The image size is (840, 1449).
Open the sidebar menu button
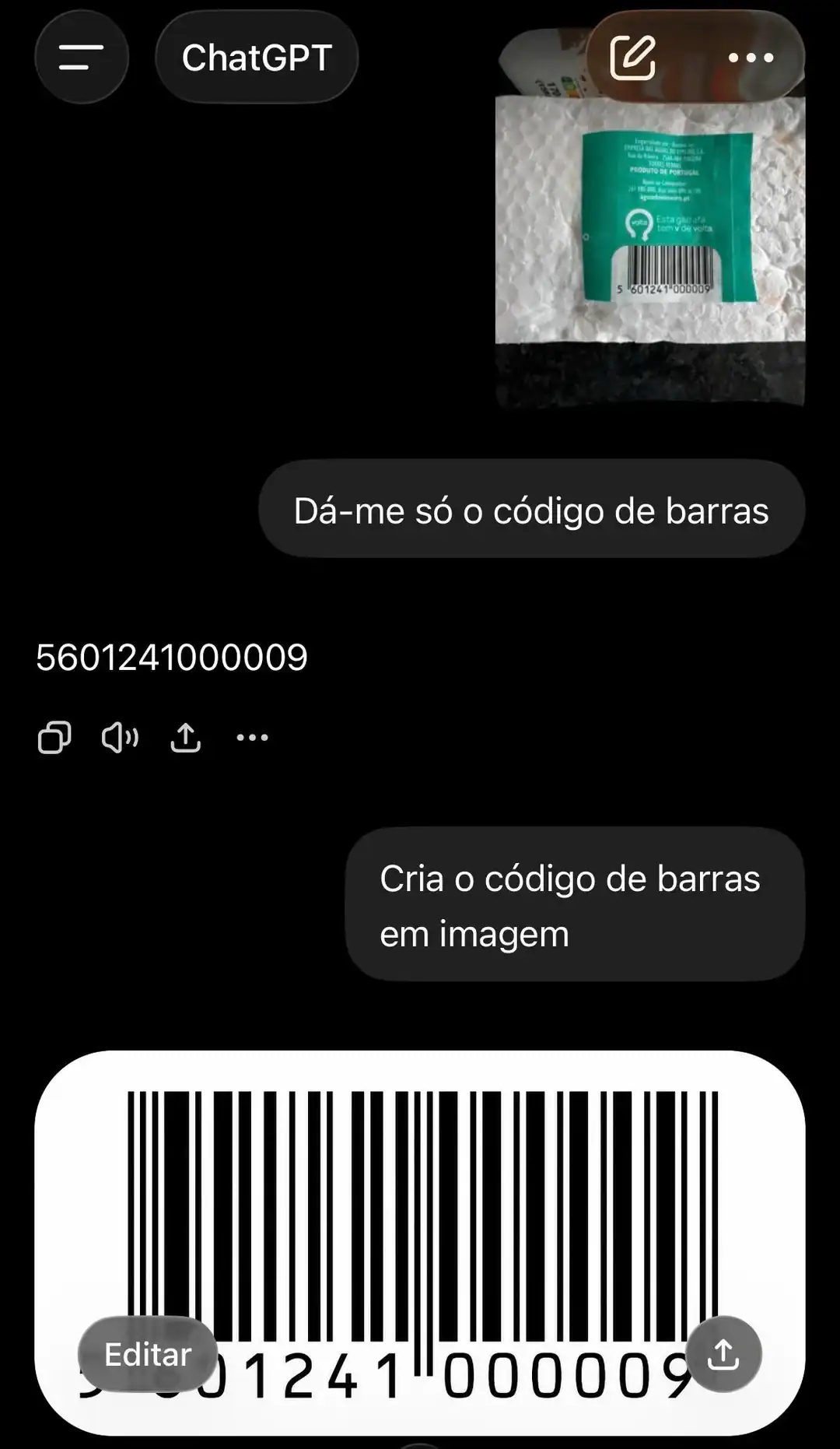81,57
